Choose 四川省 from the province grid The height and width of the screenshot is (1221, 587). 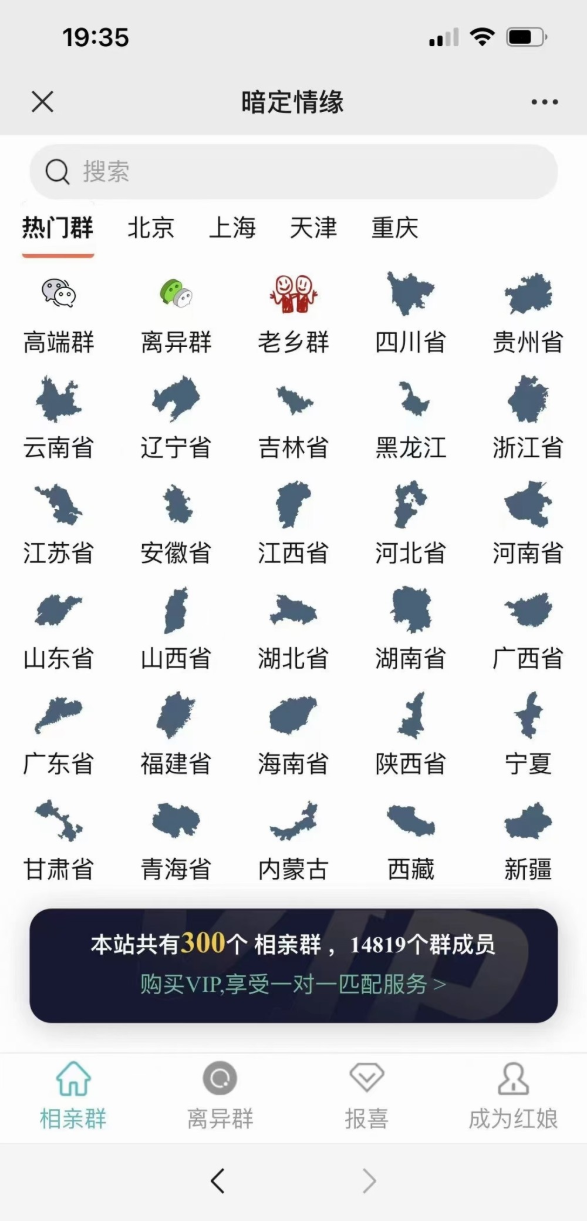tap(411, 315)
